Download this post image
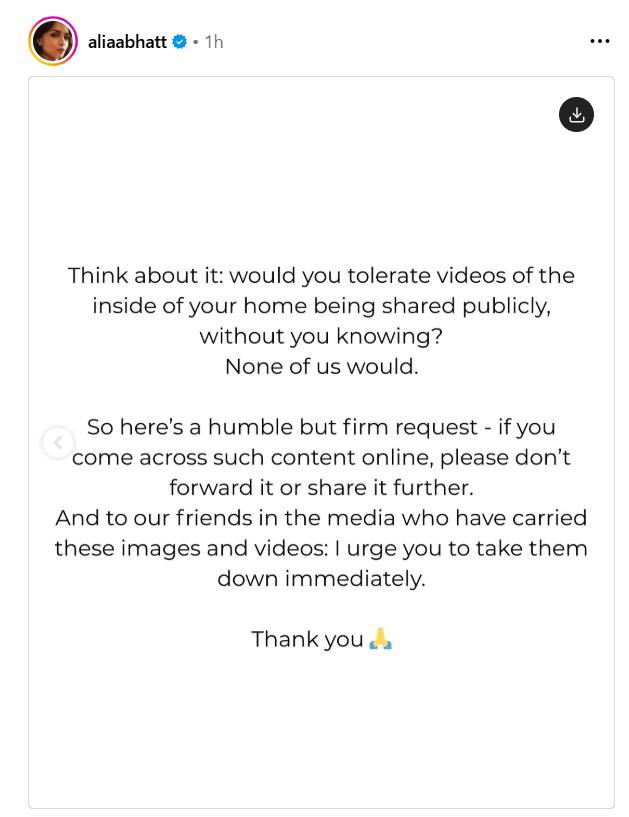The height and width of the screenshot is (817, 629). click(576, 114)
